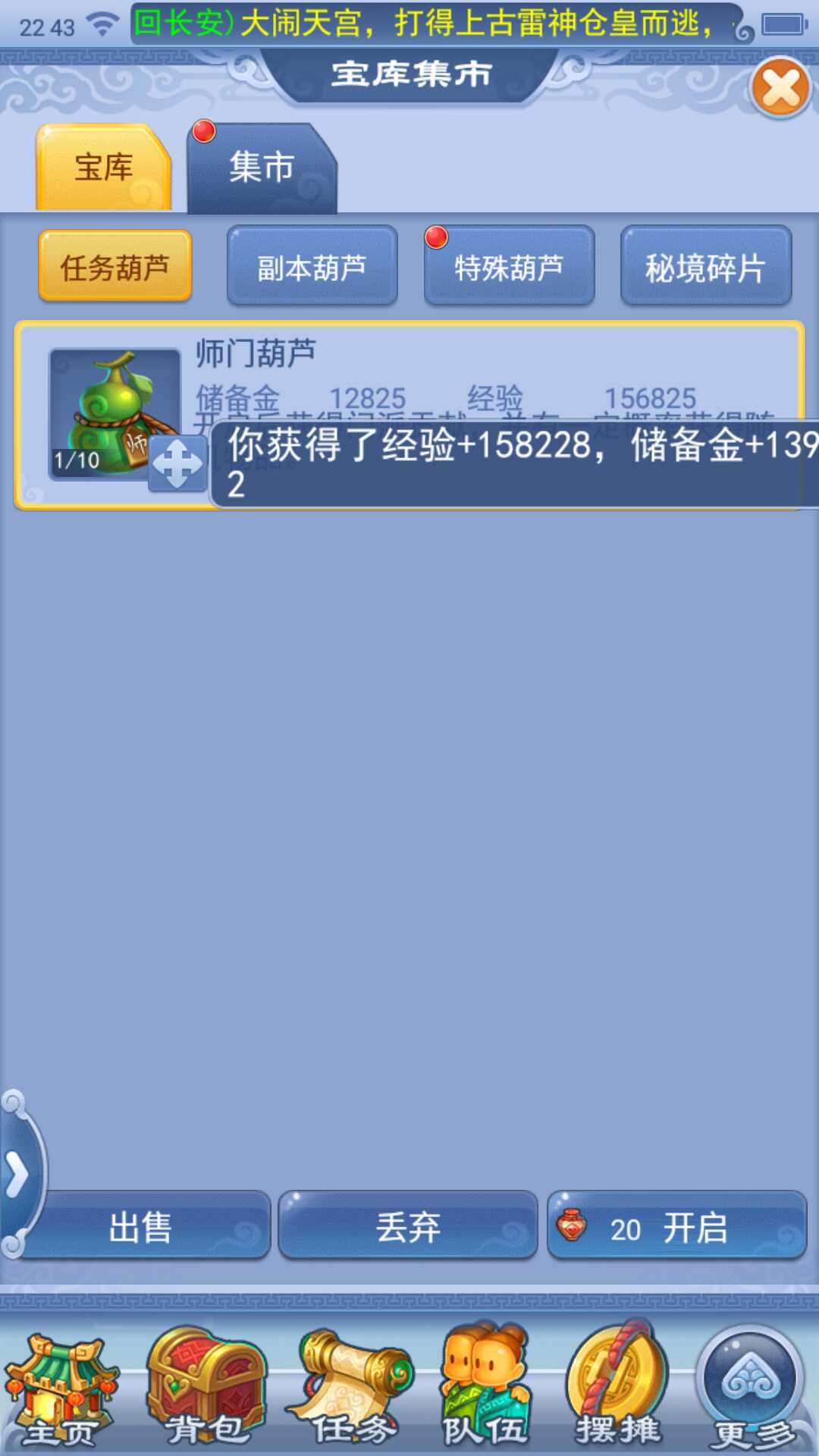819x1456 pixels.
Task: Open the 任务 quest scroll
Action: [x=353, y=1388]
